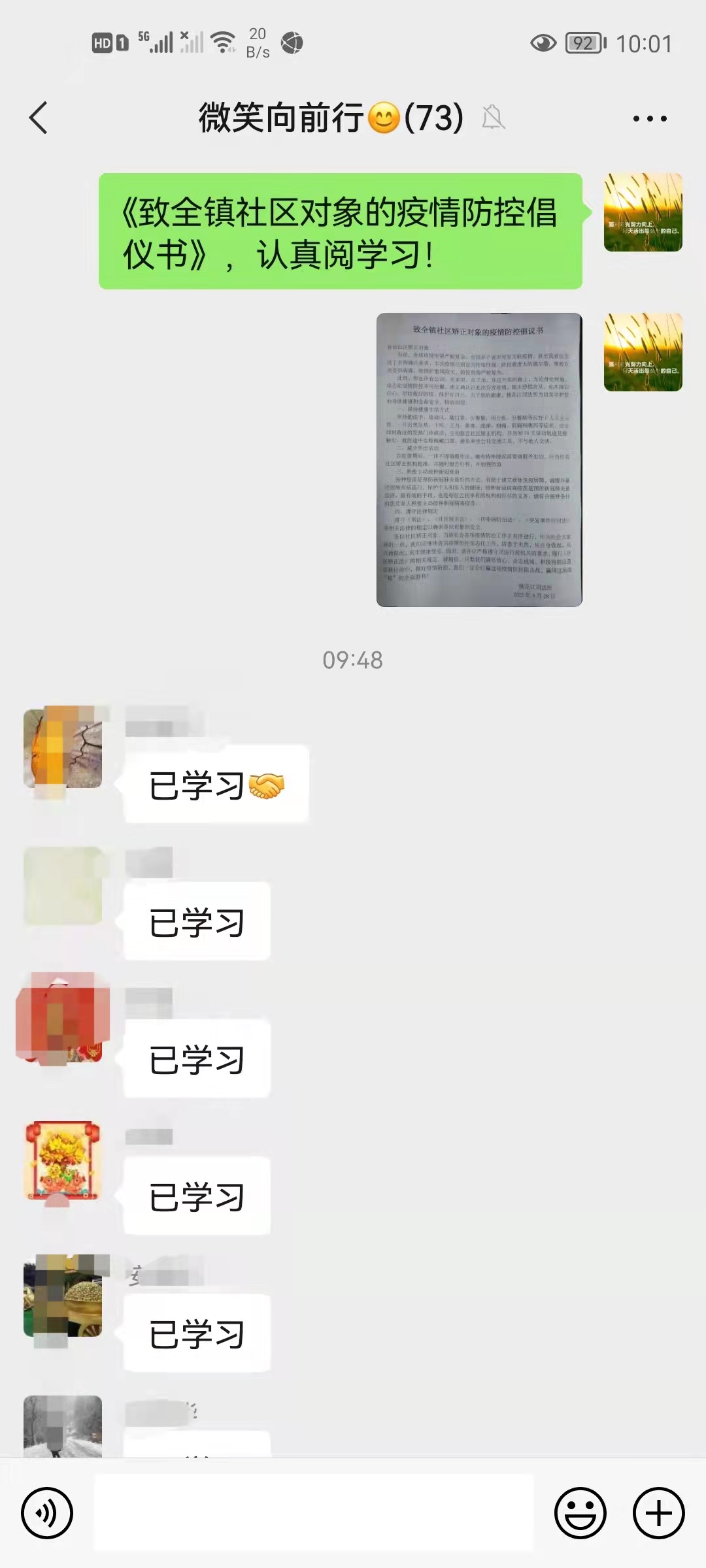Screen dimensions: 706x1568
Task: Switch to voice message input
Action: click(46, 1512)
